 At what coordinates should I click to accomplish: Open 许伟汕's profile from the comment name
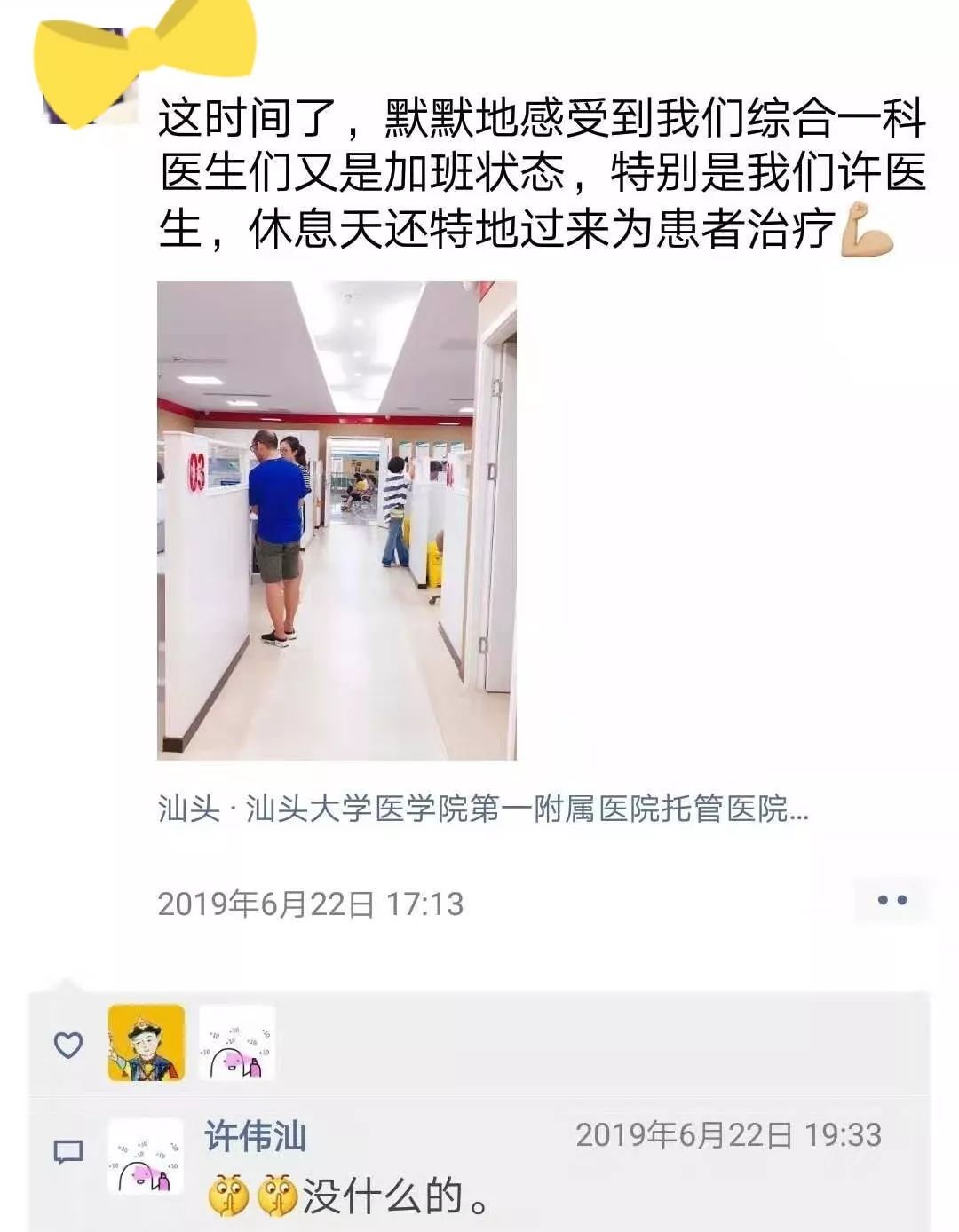255,1135
